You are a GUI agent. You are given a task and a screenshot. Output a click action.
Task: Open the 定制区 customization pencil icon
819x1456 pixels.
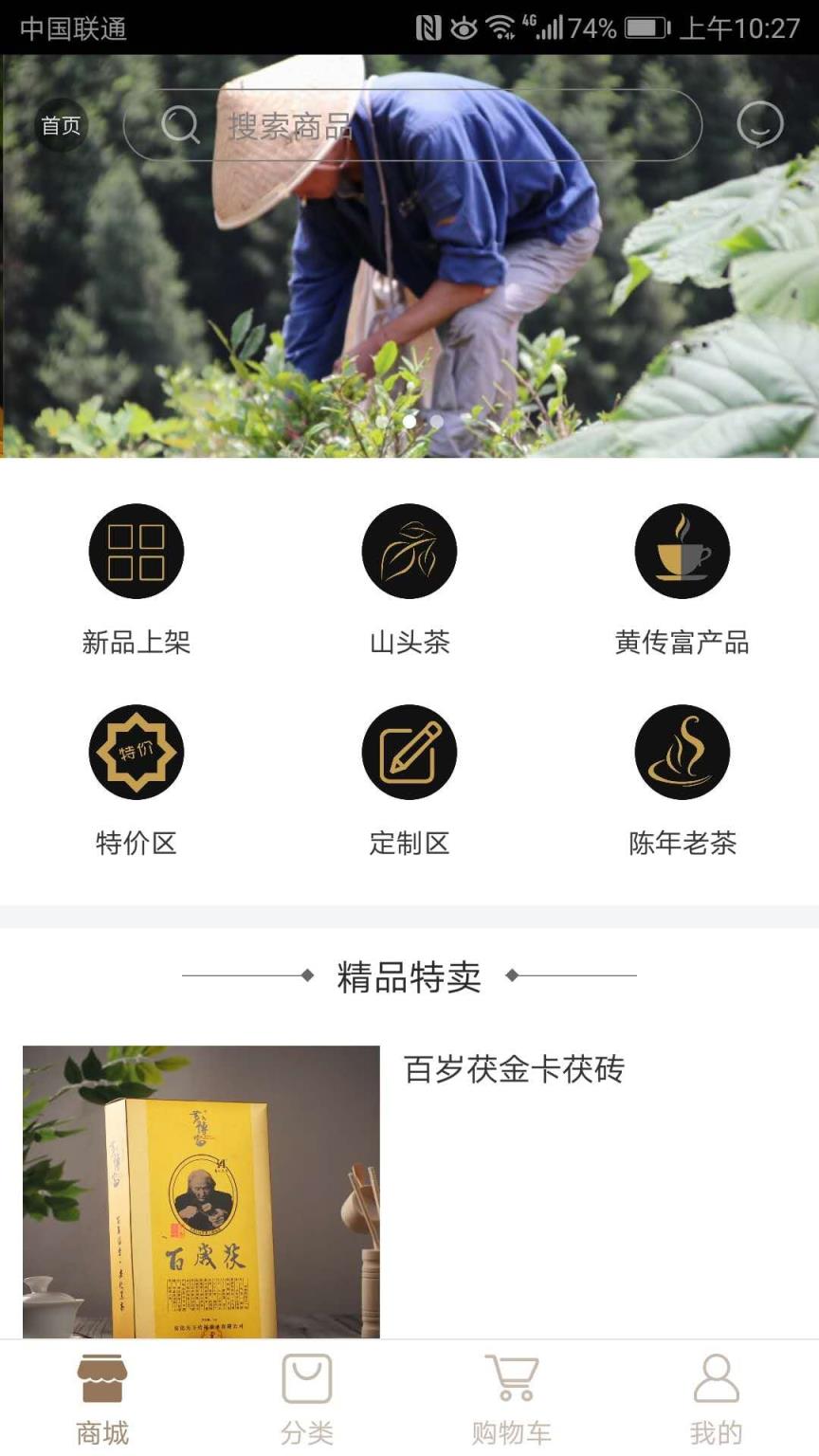tap(409, 752)
